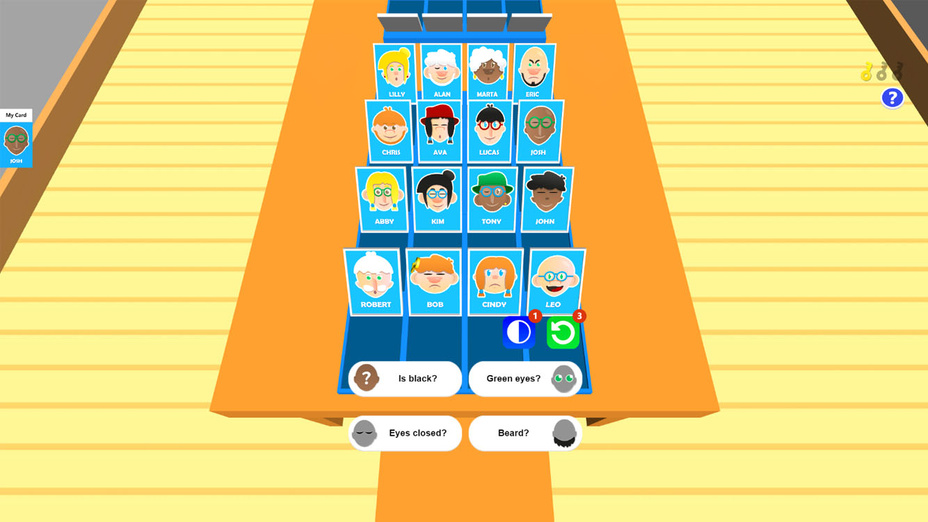Screen dimensions: 928x522
Task: Tap the Tony card
Action: tap(492, 199)
